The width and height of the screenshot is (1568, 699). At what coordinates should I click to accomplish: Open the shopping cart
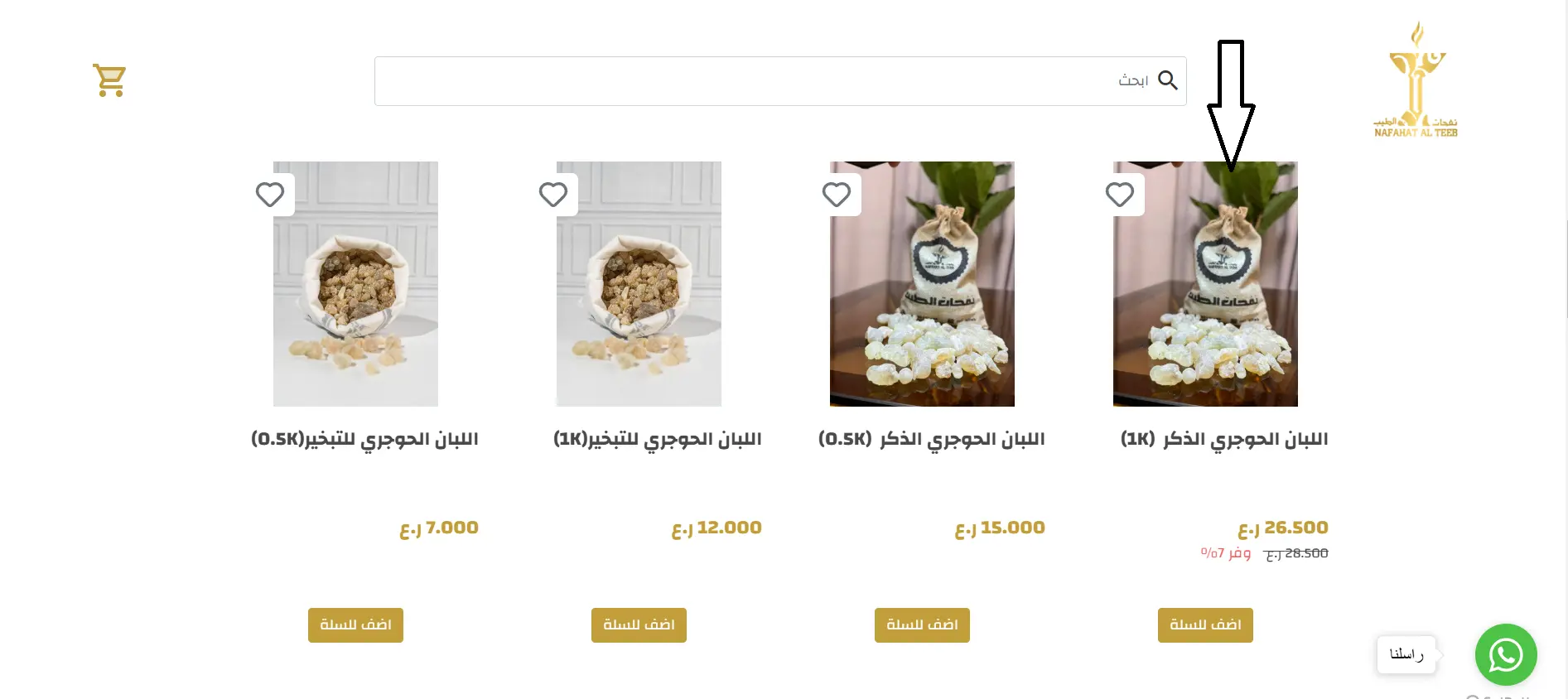pos(109,80)
